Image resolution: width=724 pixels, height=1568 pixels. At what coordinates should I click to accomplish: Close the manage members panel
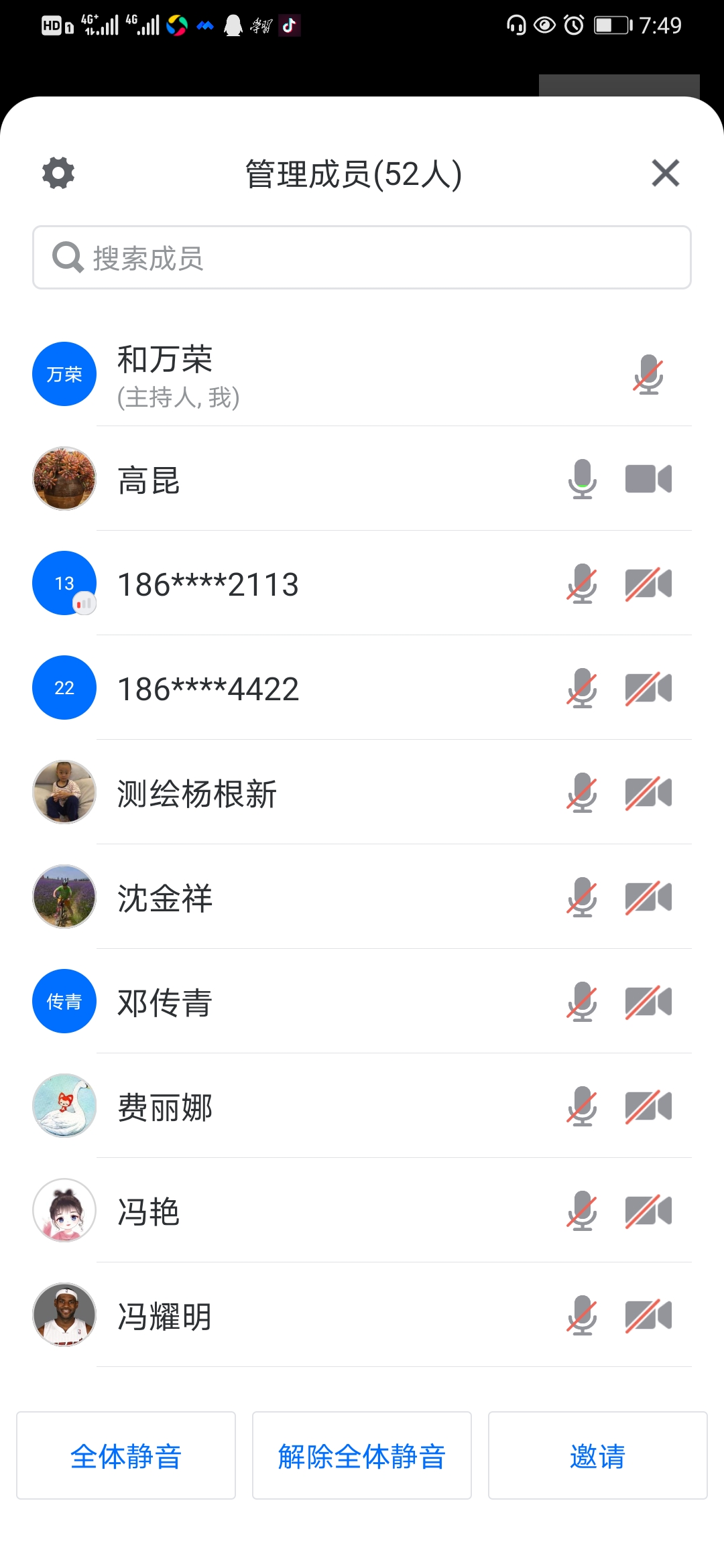coord(665,174)
